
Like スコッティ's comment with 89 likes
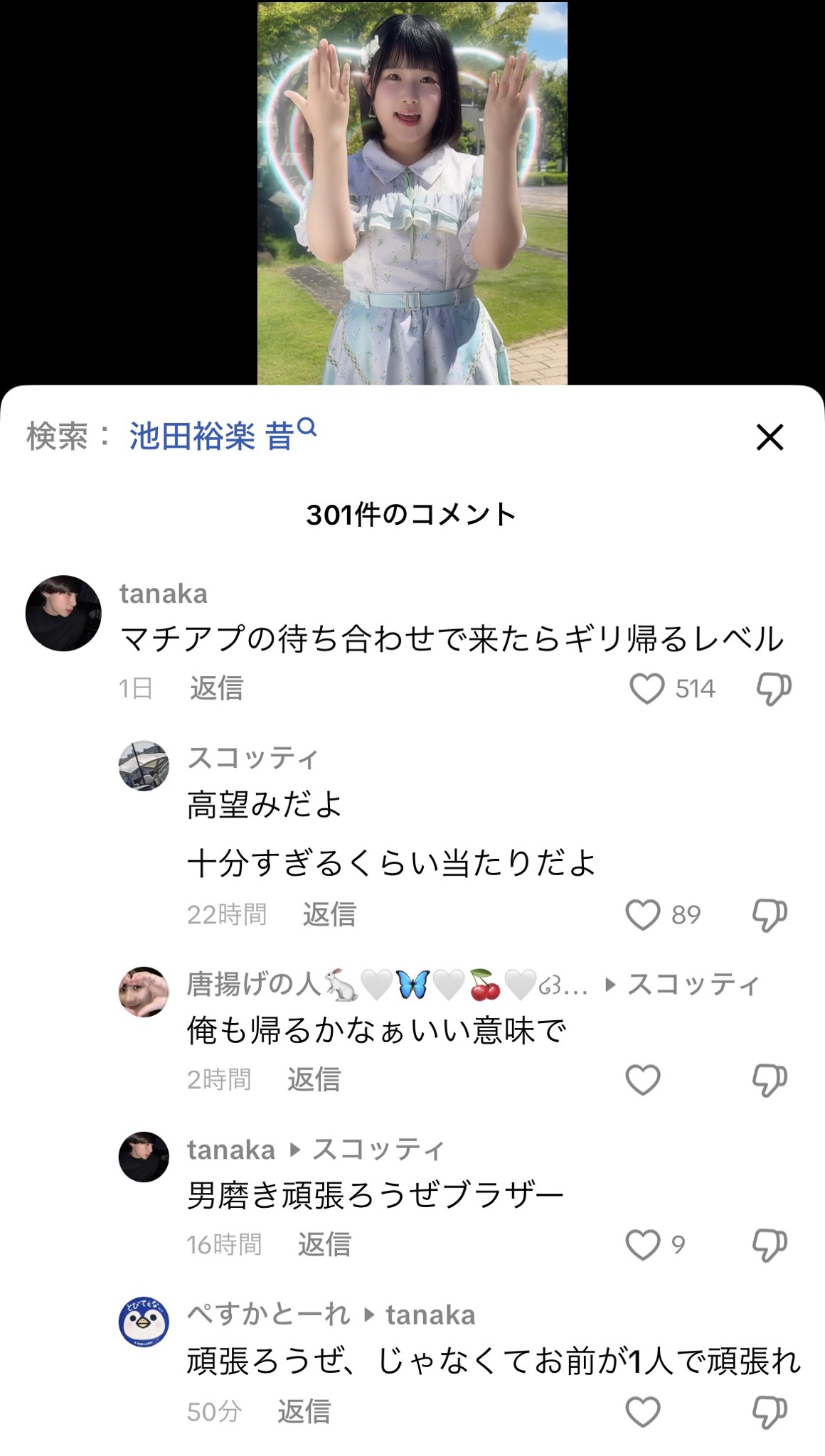tap(643, 914)
